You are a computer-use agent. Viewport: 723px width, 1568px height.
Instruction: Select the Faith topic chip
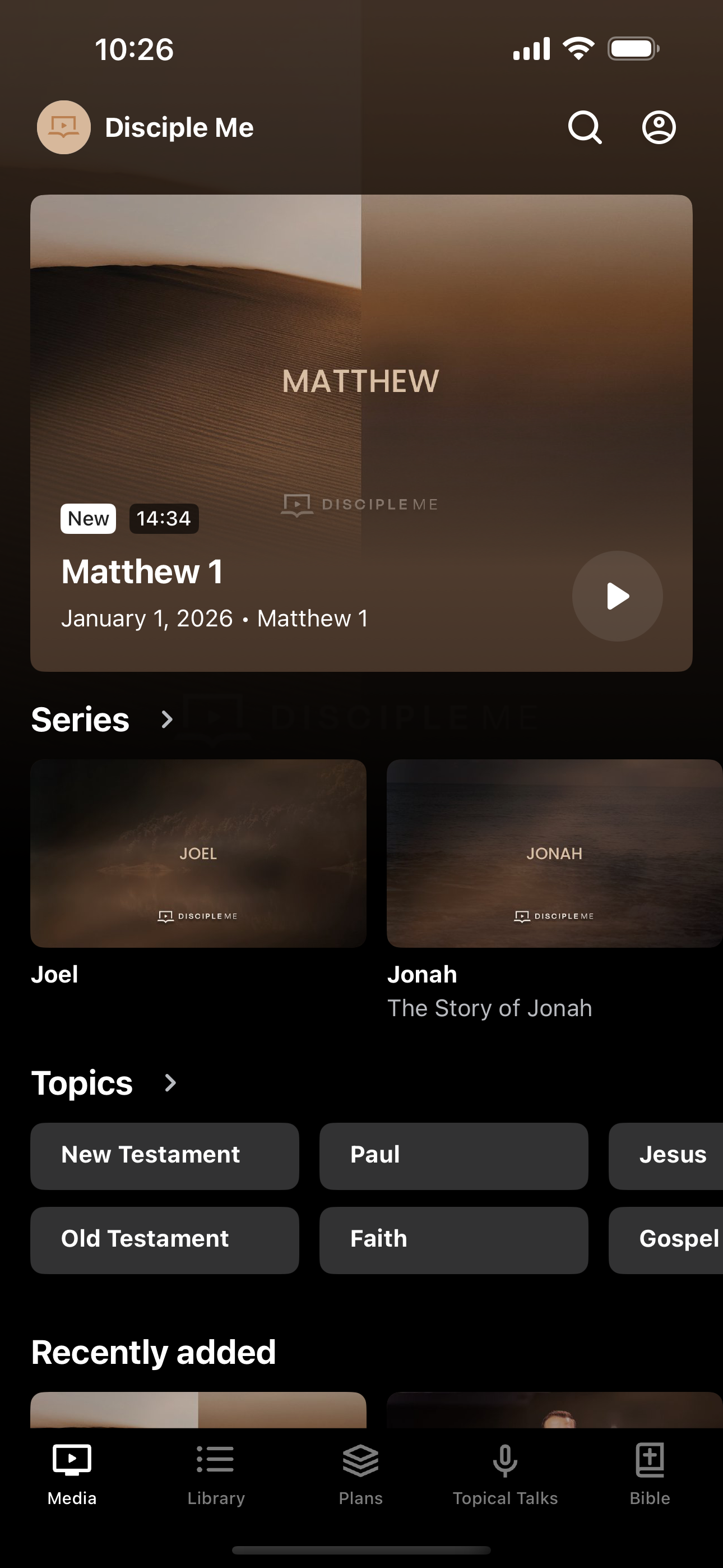[x=454, y=1240]
